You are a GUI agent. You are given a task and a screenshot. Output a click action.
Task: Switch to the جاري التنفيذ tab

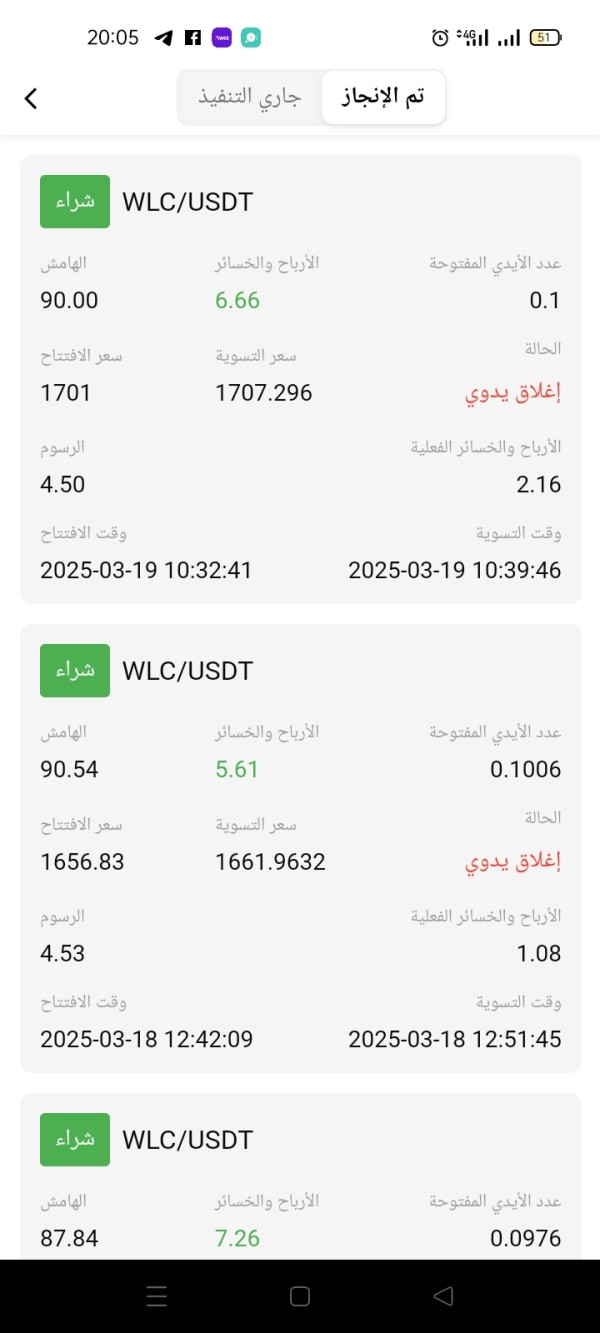[250, 97]
